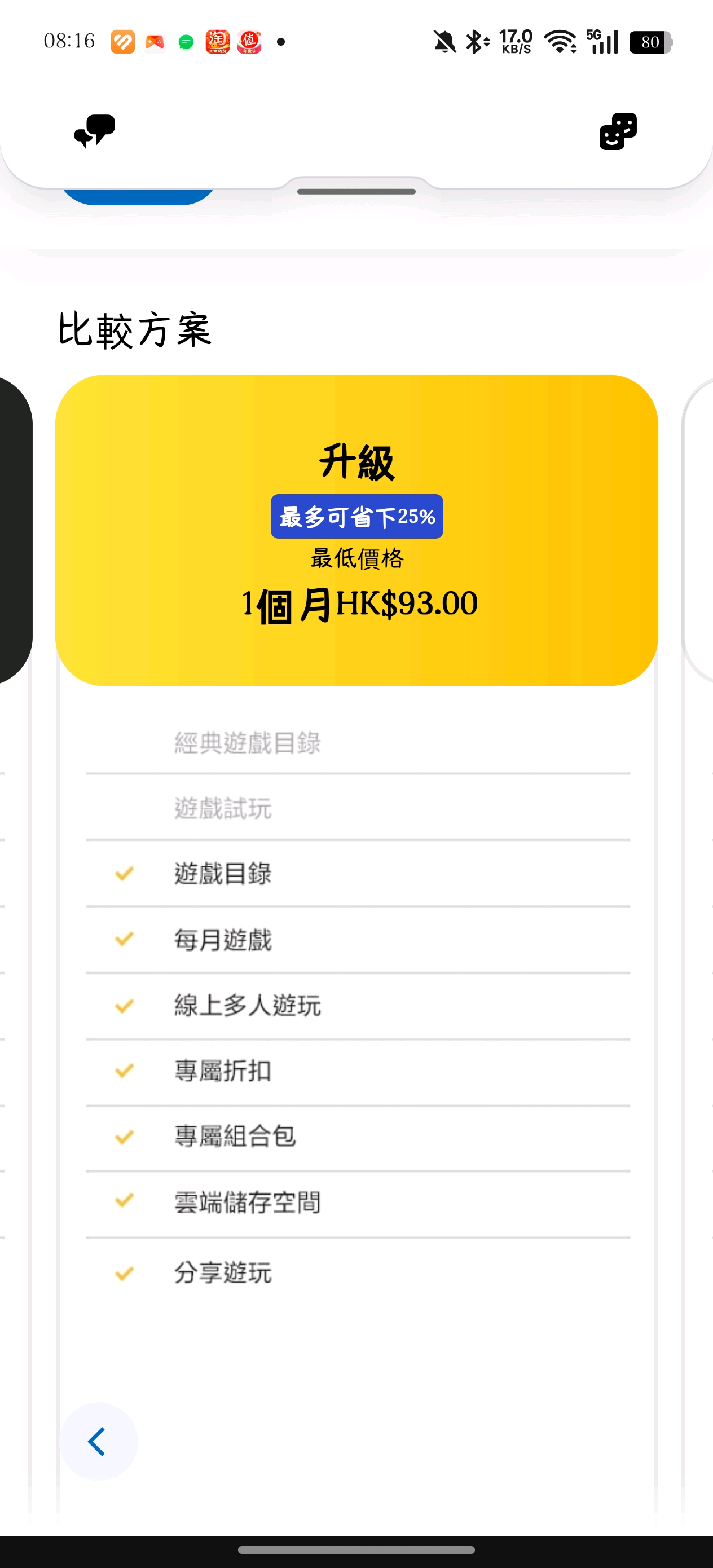Select the 升級 plan card

coord(356,530)
